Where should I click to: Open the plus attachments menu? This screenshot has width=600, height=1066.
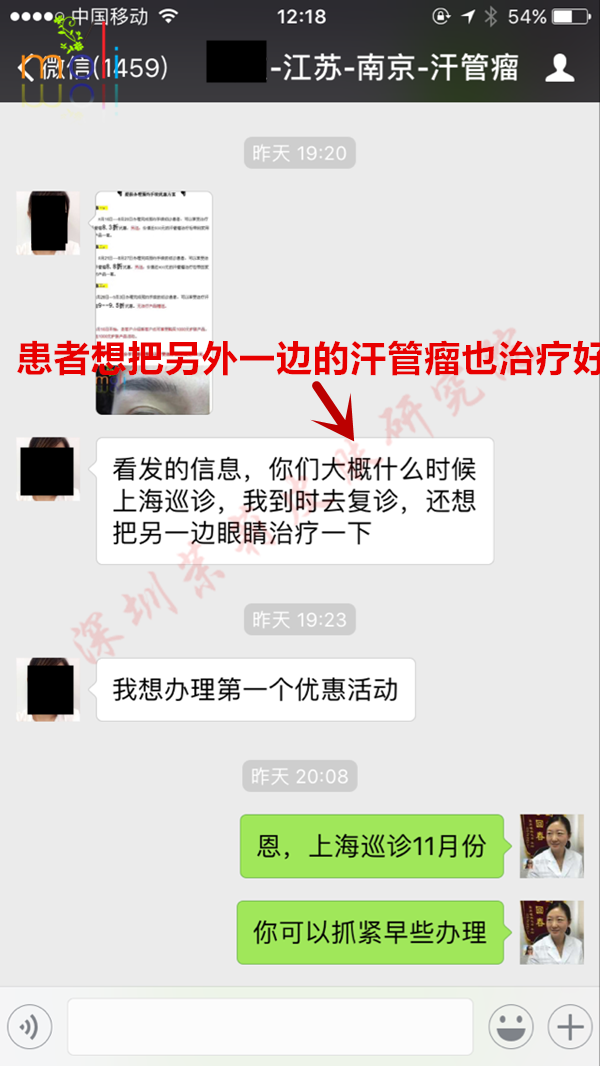click(x=570, y=1026)
